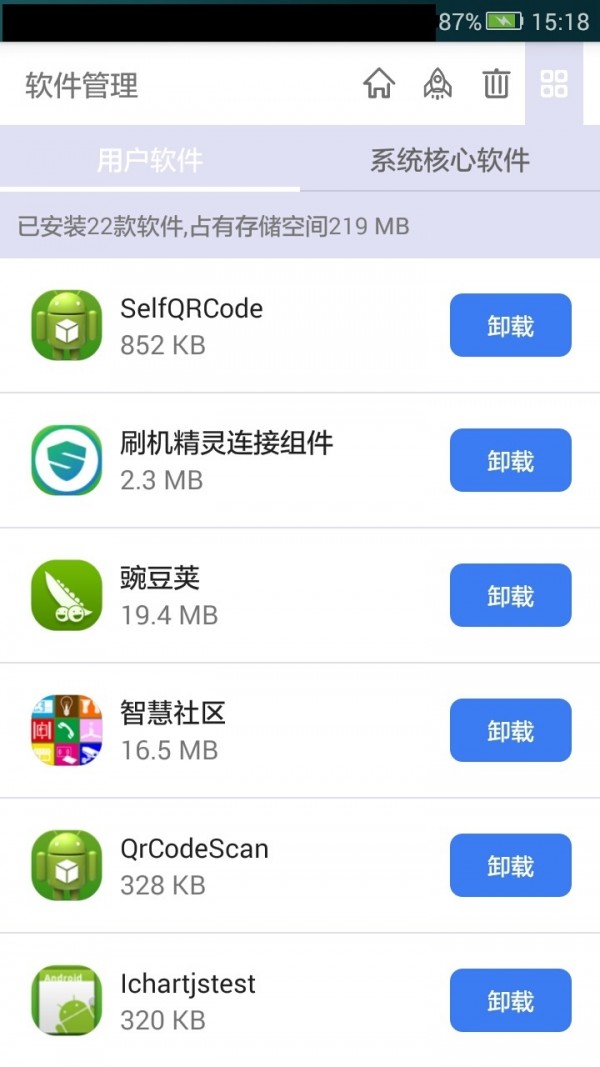
Task: Switch to the 用户软件 tab
Action: (x=150, y=160)
